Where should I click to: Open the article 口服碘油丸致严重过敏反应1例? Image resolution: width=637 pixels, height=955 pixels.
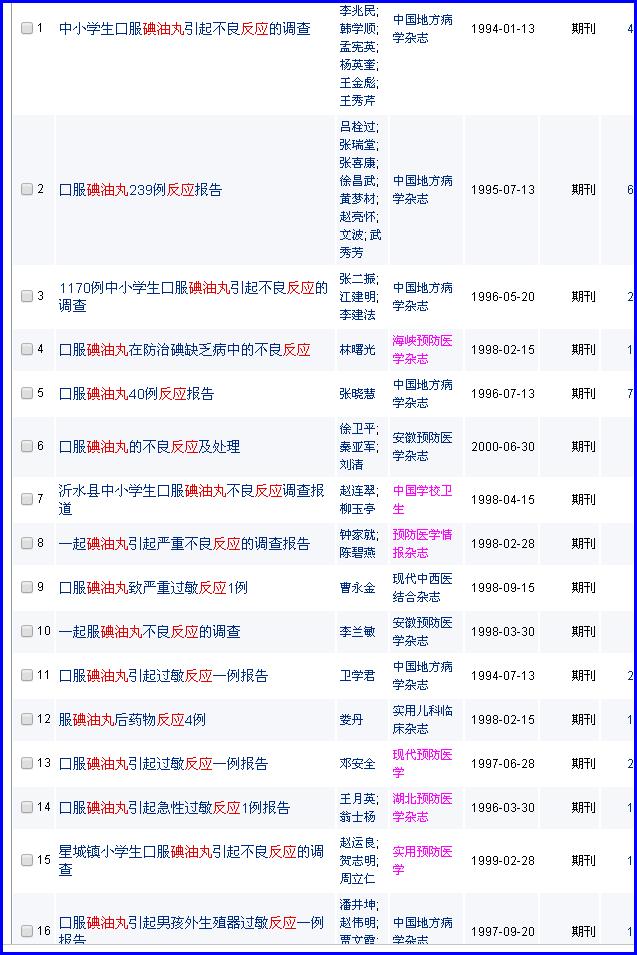[153, 588]
